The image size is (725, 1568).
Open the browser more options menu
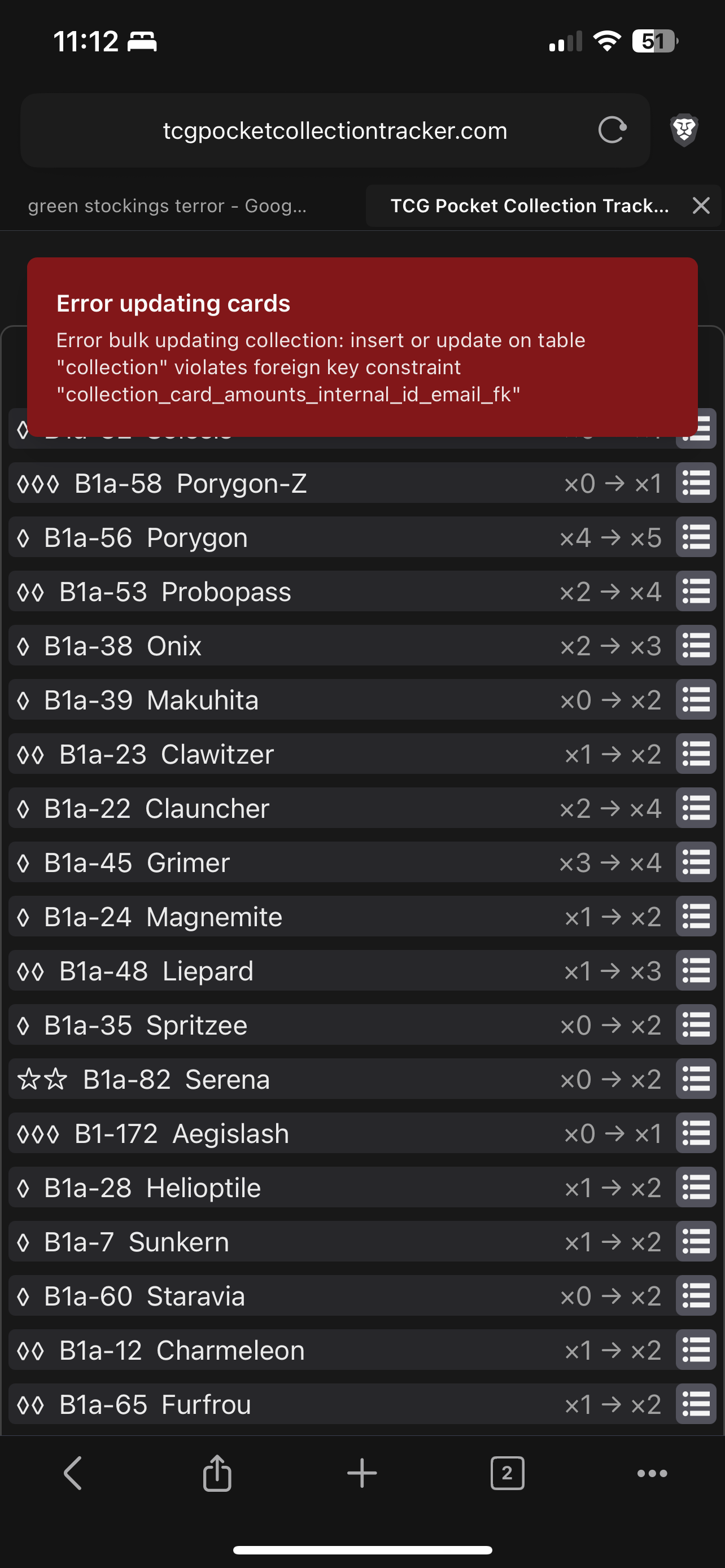pyautogui.click(x=652, y=1474)
